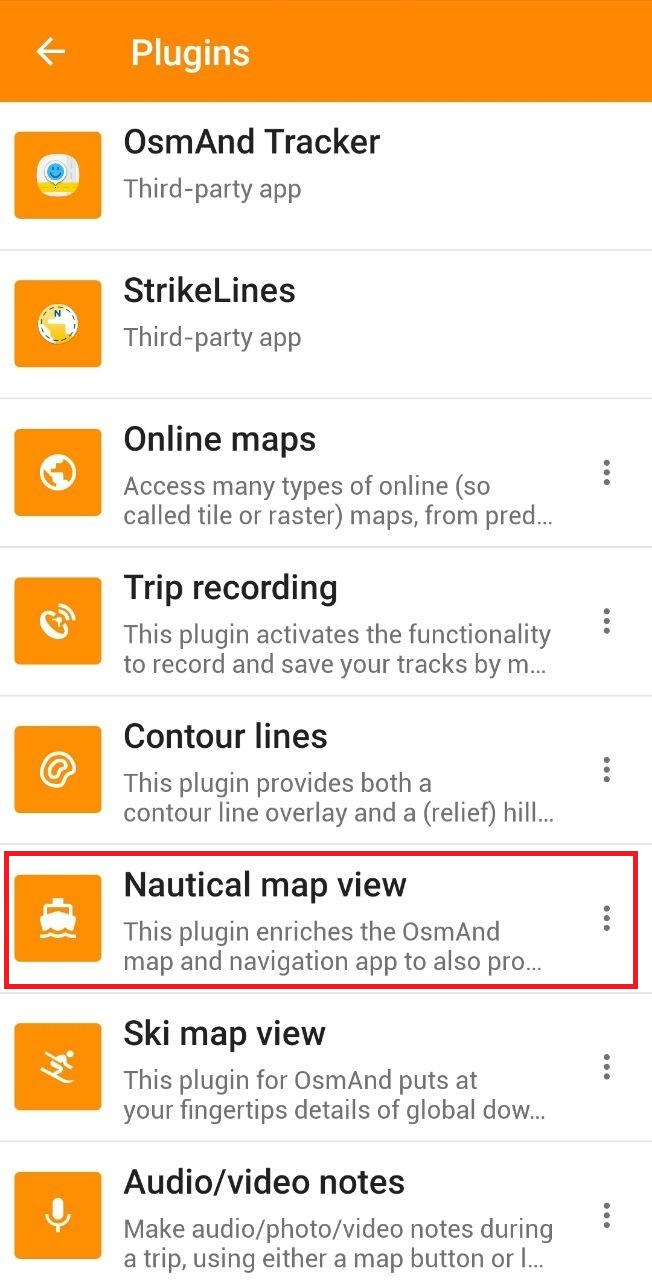Viewport: 652px width, 1280px height.
Task: Go back from Plugins screen
Action: click(50, 52)
